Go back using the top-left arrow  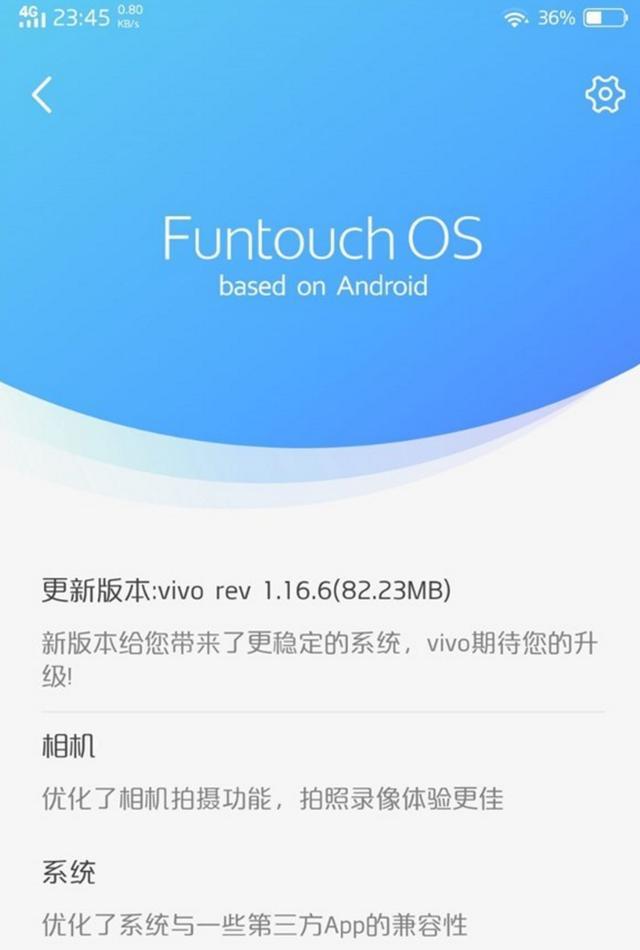[42, 95]
